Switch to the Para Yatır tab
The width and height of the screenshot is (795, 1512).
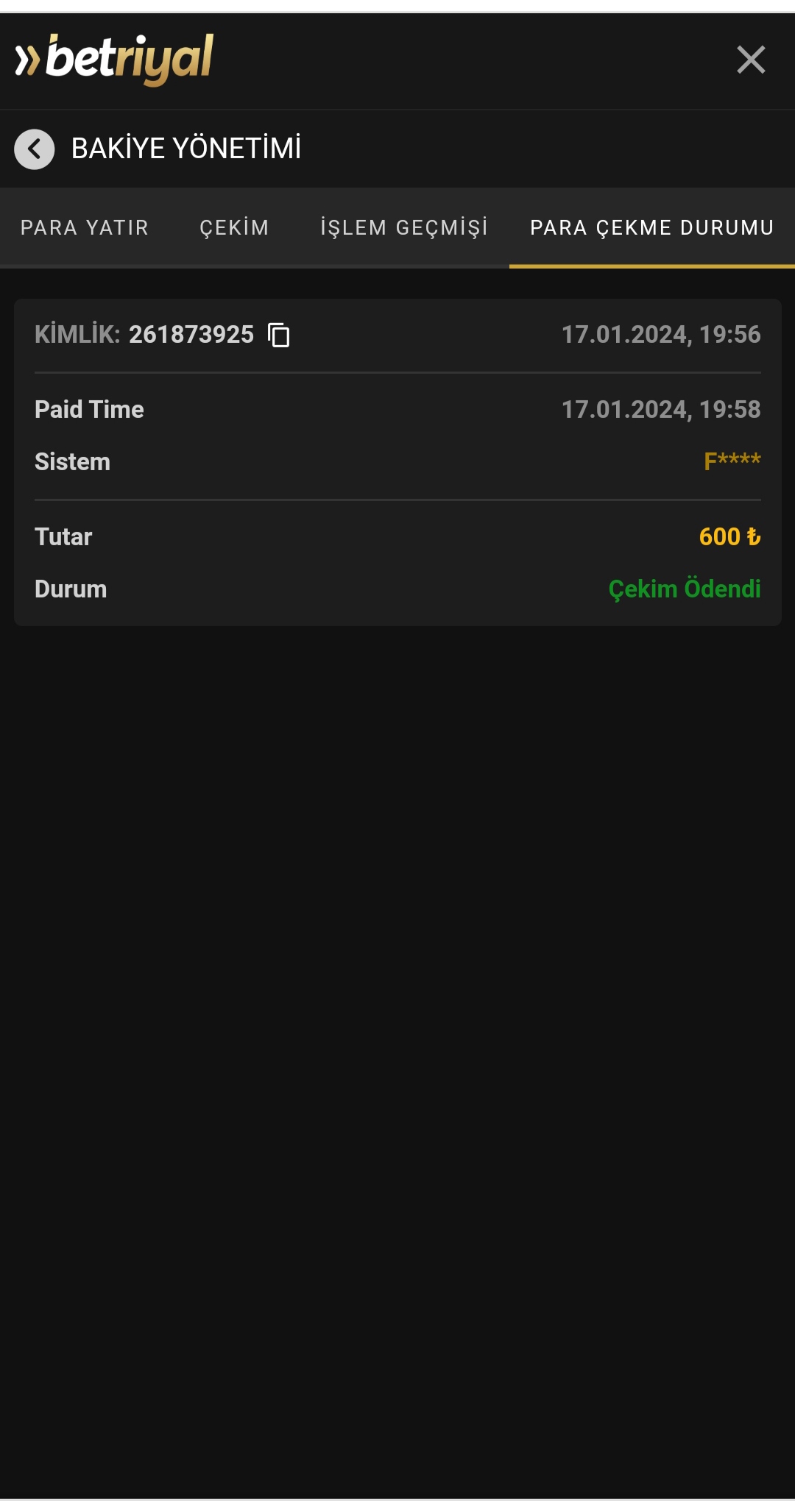coord(85,227)
